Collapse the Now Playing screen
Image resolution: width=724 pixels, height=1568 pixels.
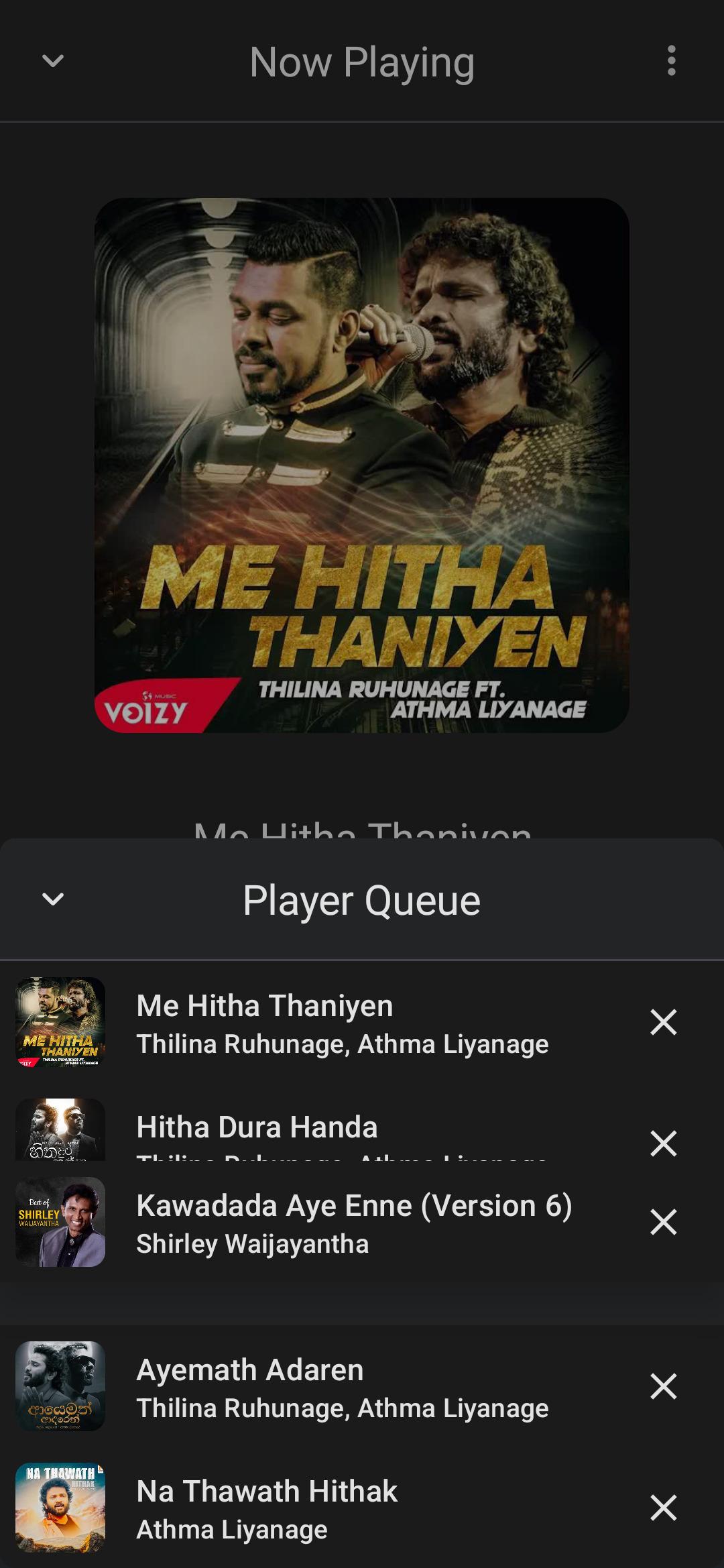pos(53,61)
